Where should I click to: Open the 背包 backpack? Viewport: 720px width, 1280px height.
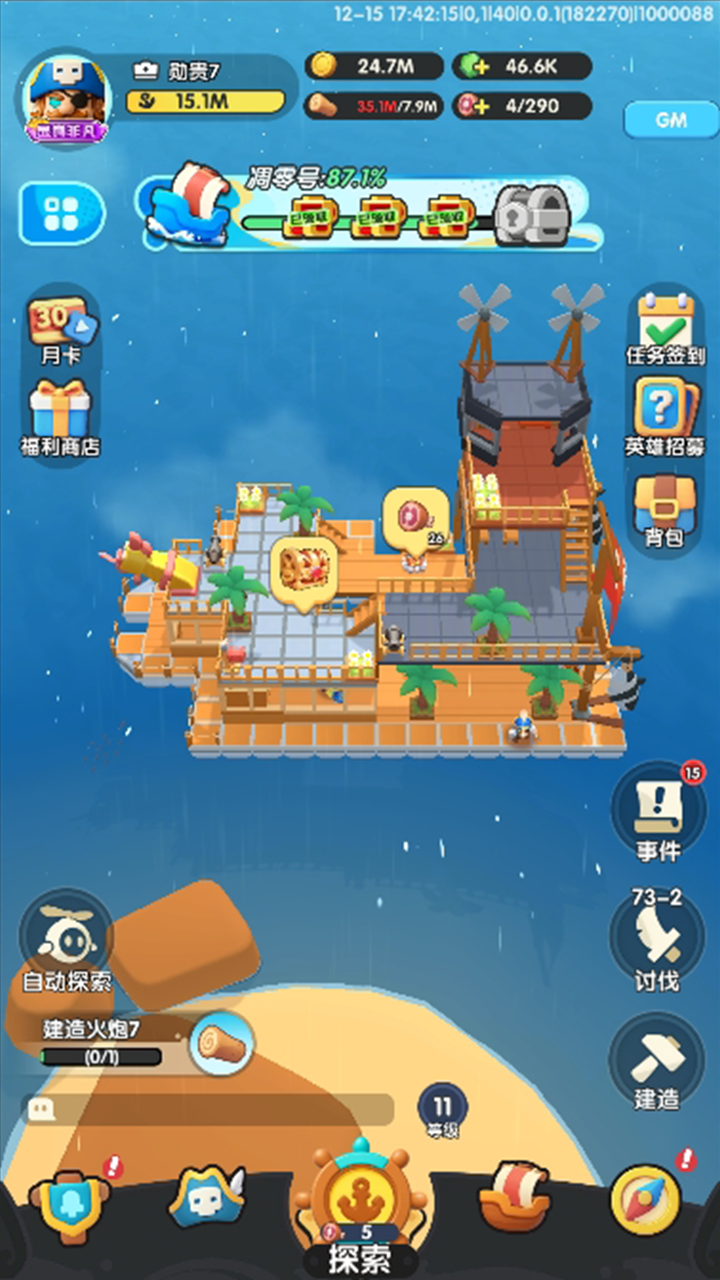click(664, 505)
